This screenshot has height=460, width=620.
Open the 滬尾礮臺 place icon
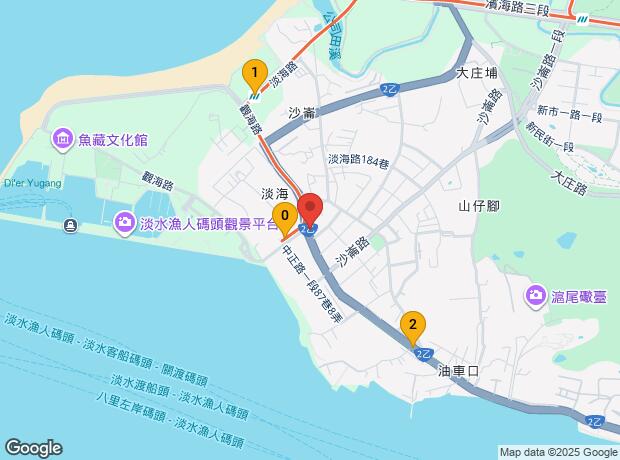pyautogui.click(x=536, y=295)
